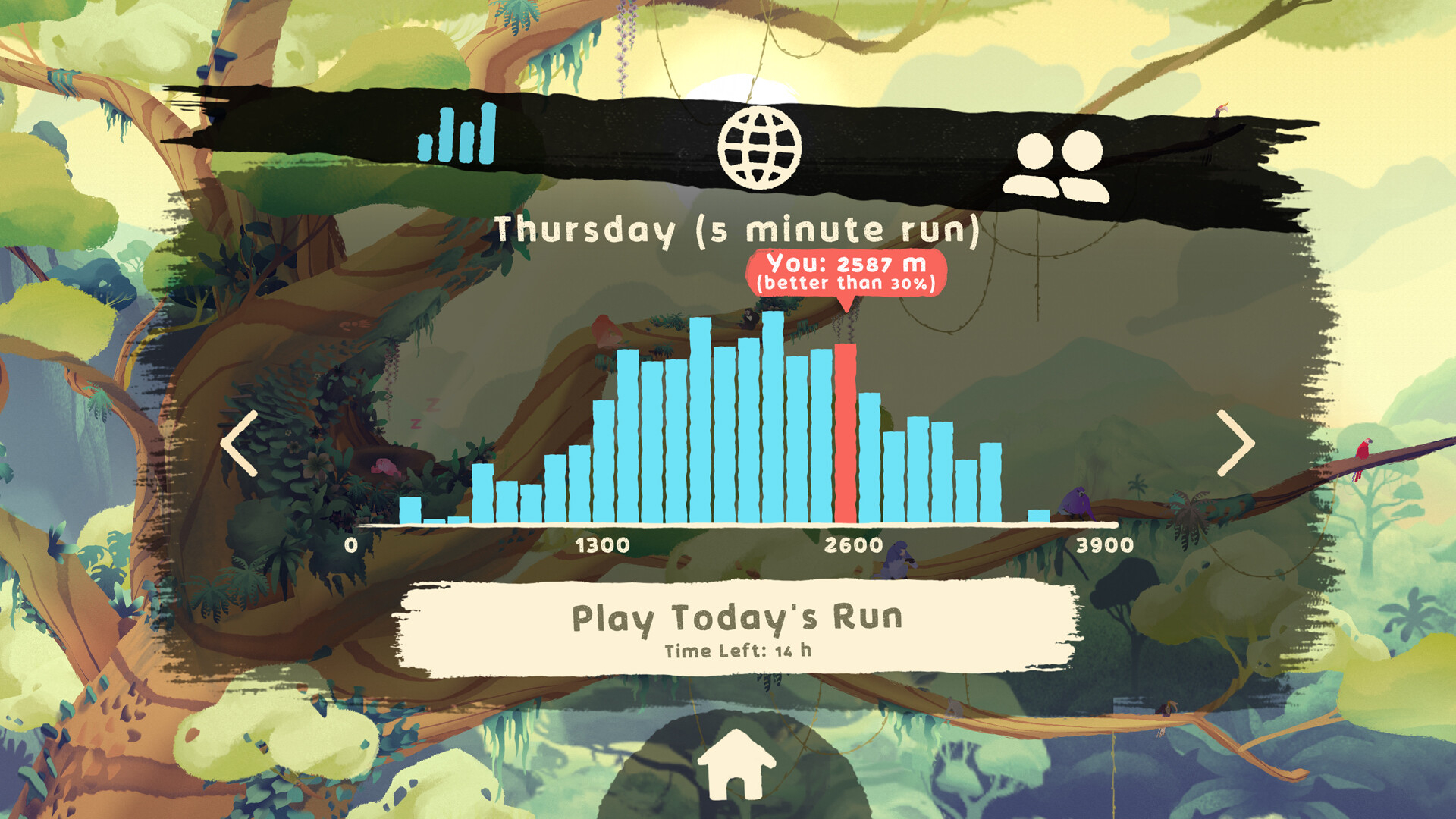Open the global leaderboard globe tab
This screenshot has width=1456, height=819.
click(x=759, y=148)
